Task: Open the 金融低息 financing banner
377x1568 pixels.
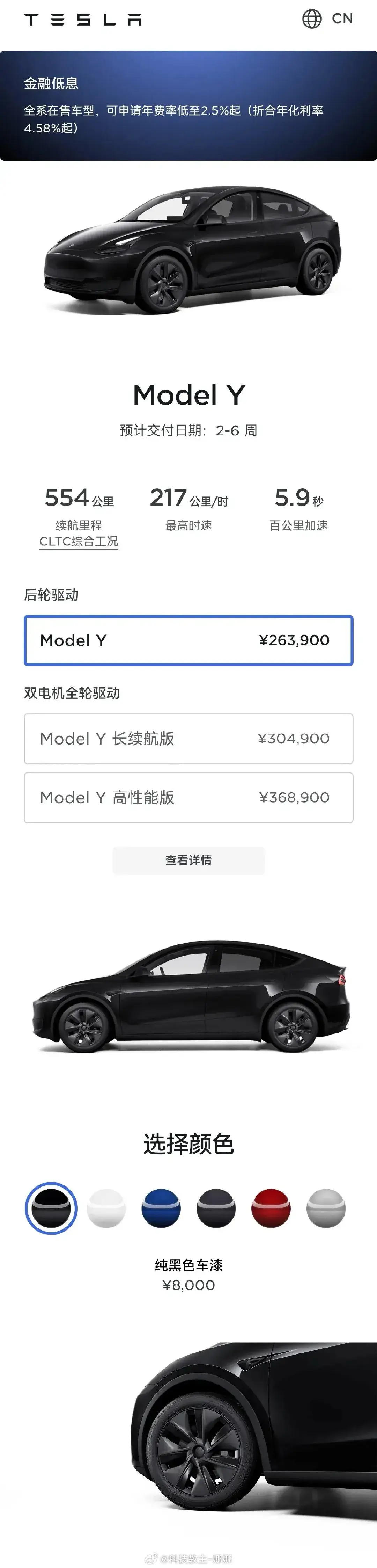Action: pos(188,106)
